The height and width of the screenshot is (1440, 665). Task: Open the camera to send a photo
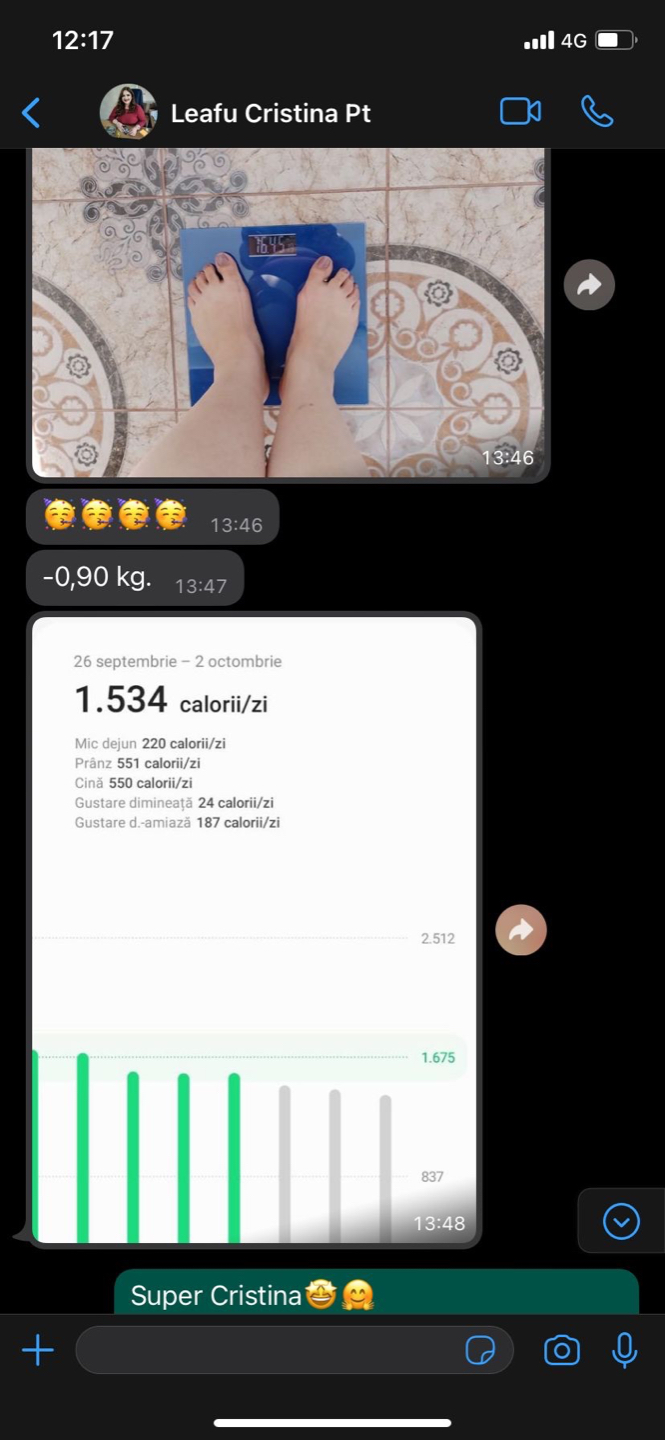pos(562,1351)
